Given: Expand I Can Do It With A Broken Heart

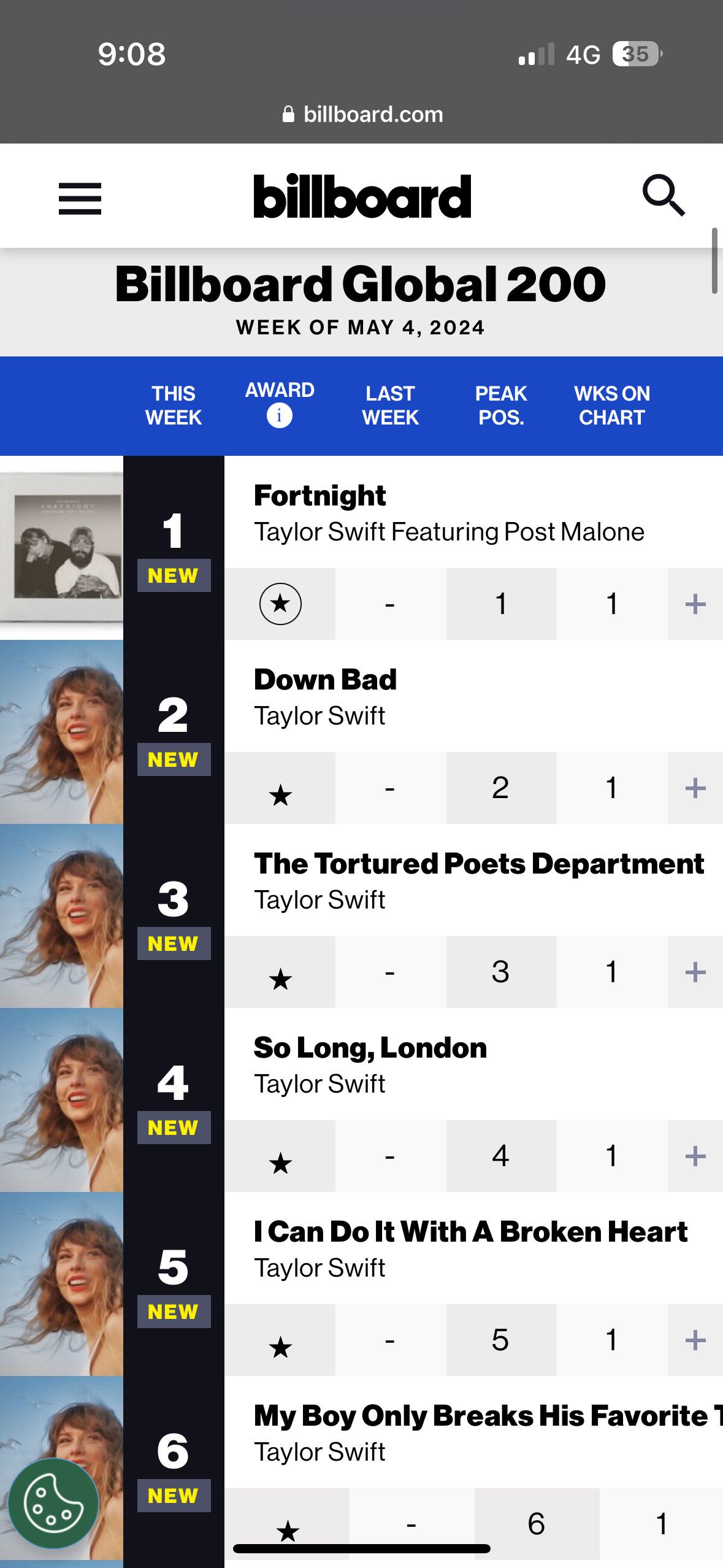Looking at the screenshot, I should pyautogui.click(x=695, y=1340).
